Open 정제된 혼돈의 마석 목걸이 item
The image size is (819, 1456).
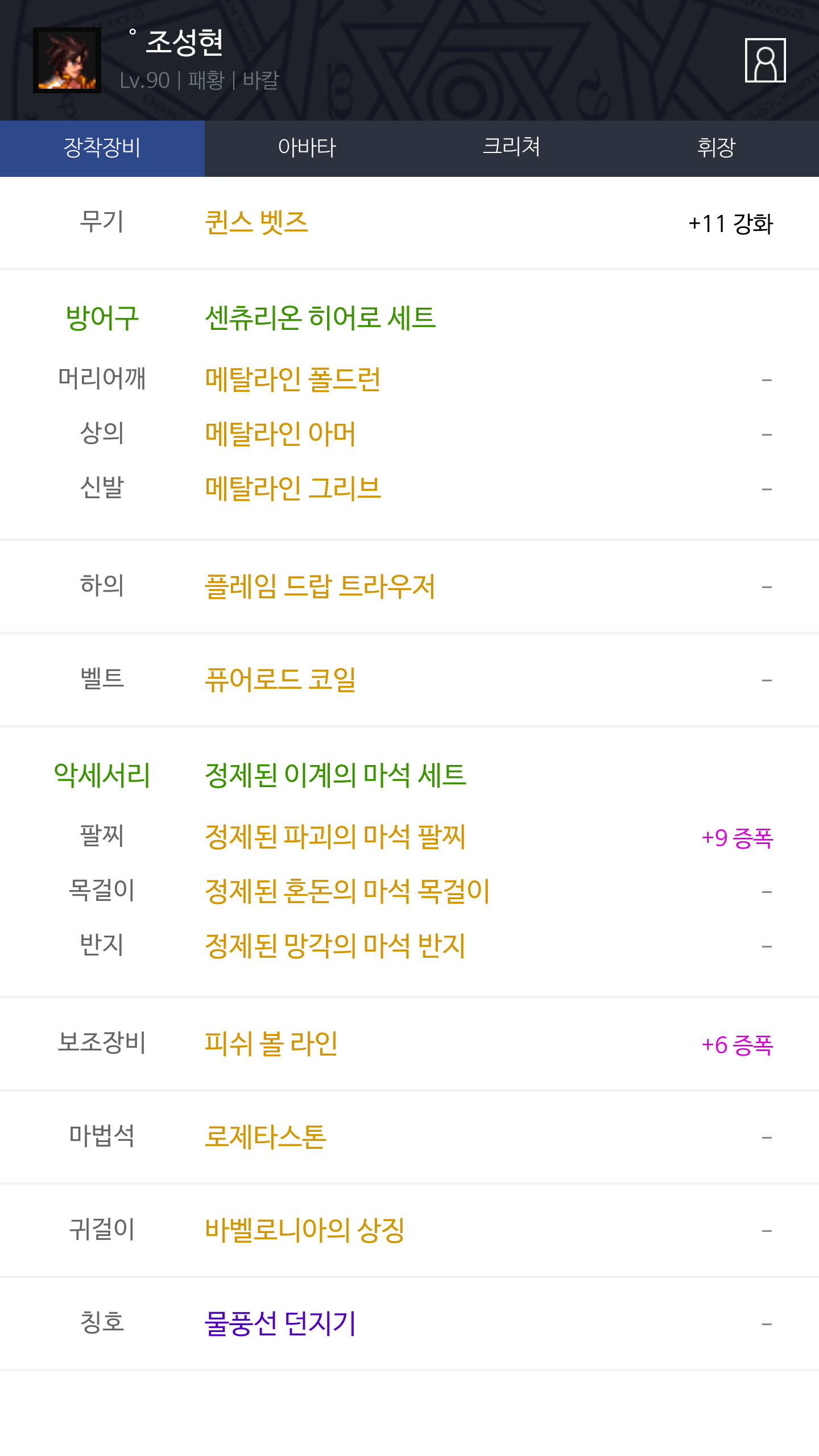coord(347,891)
